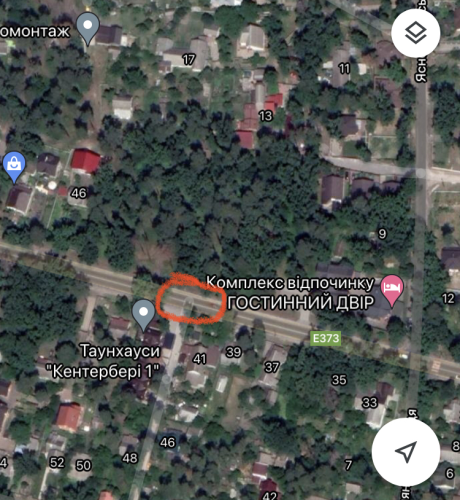Viewport: 460px width, 500px height.
Task: Tap the gray pin next to омонтаж
Action: 88,29
